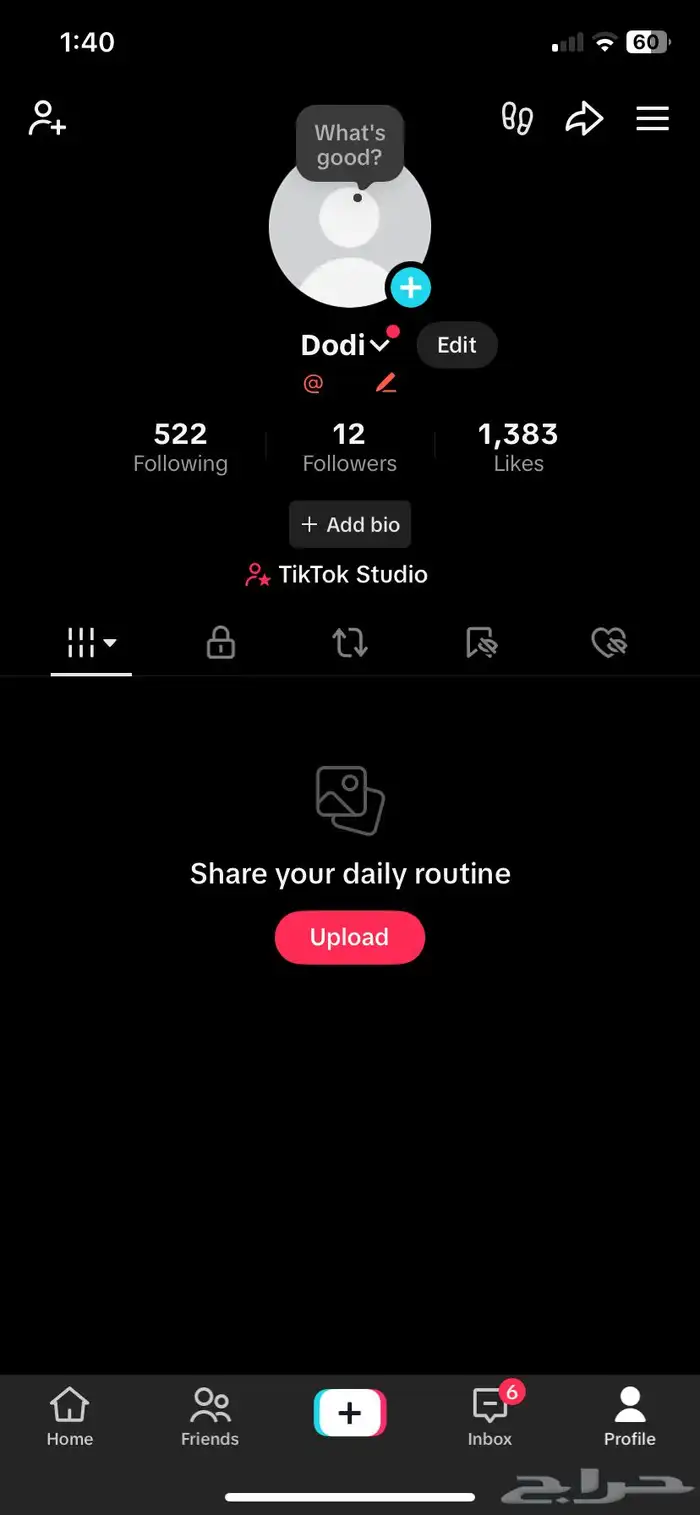The width and height of the screenshot is (700, 1515).
Task: Edit the username with the pencil icon
Action: click(x=386, y=383)
